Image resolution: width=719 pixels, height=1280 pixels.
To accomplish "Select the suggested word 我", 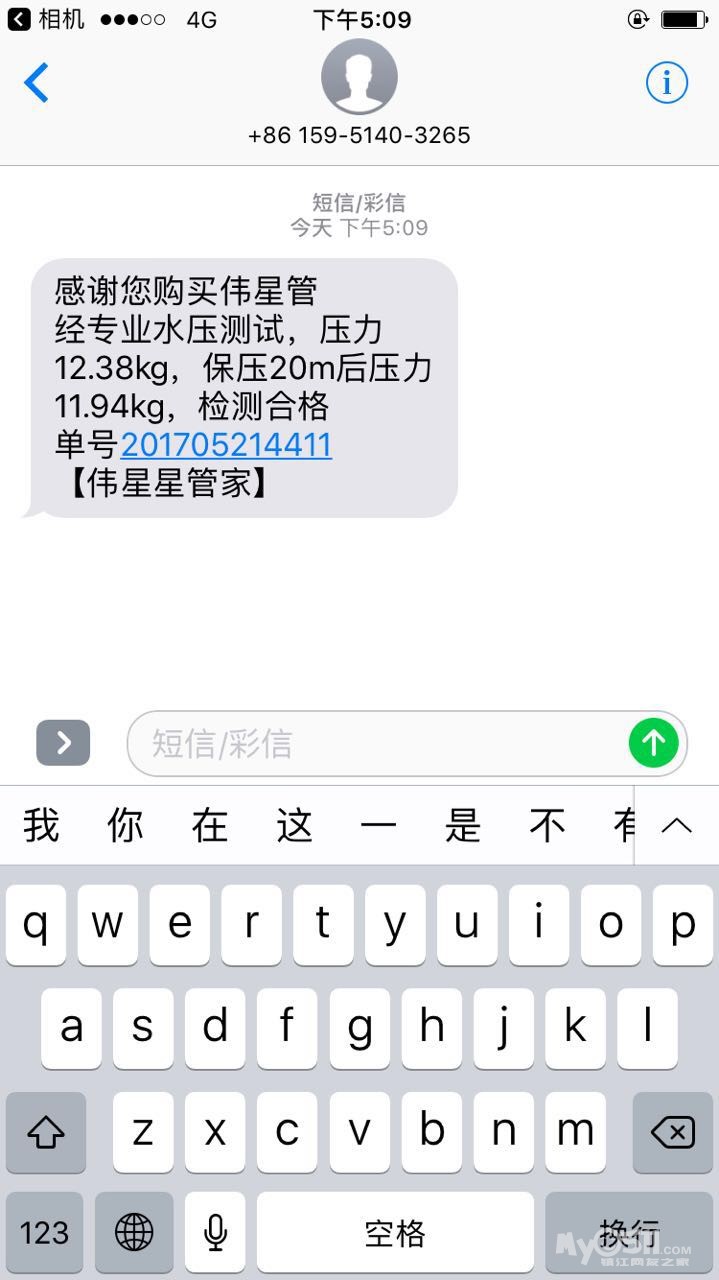I will pyautogui.click(x=41, y=826).
